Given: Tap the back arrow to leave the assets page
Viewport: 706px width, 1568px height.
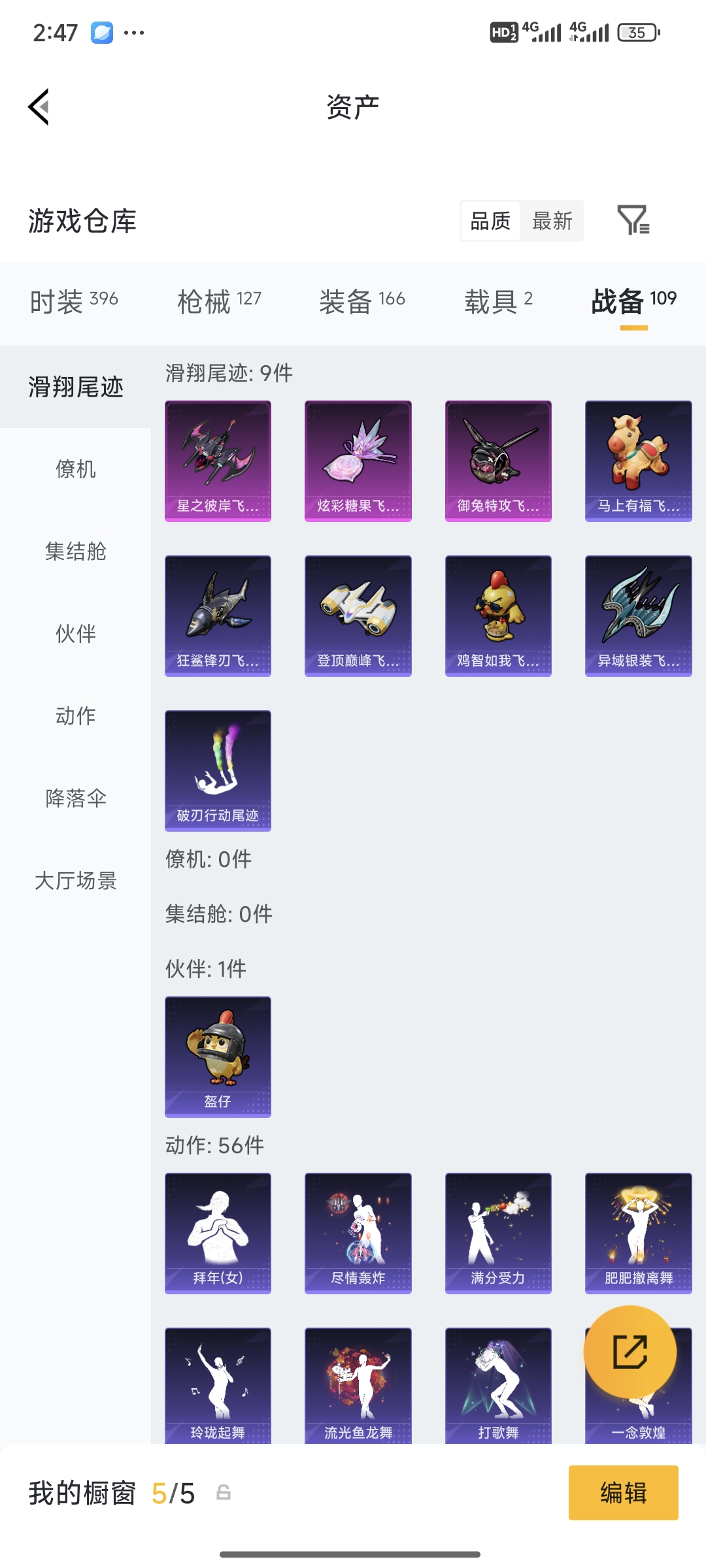Looking at the screenshot, I should click(39, 106).
